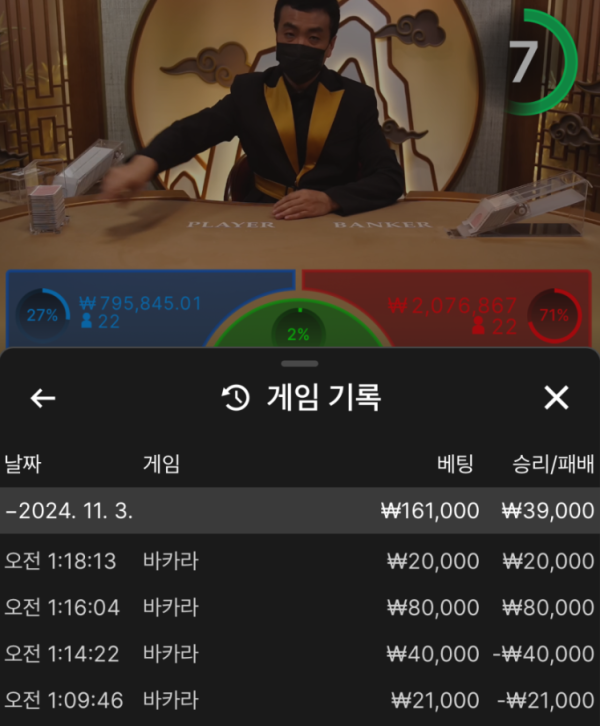This screenshot has height=726, width=600.
Task: Open the 오전 1:18:13 바카라 record
Action: tap(300, 561)
